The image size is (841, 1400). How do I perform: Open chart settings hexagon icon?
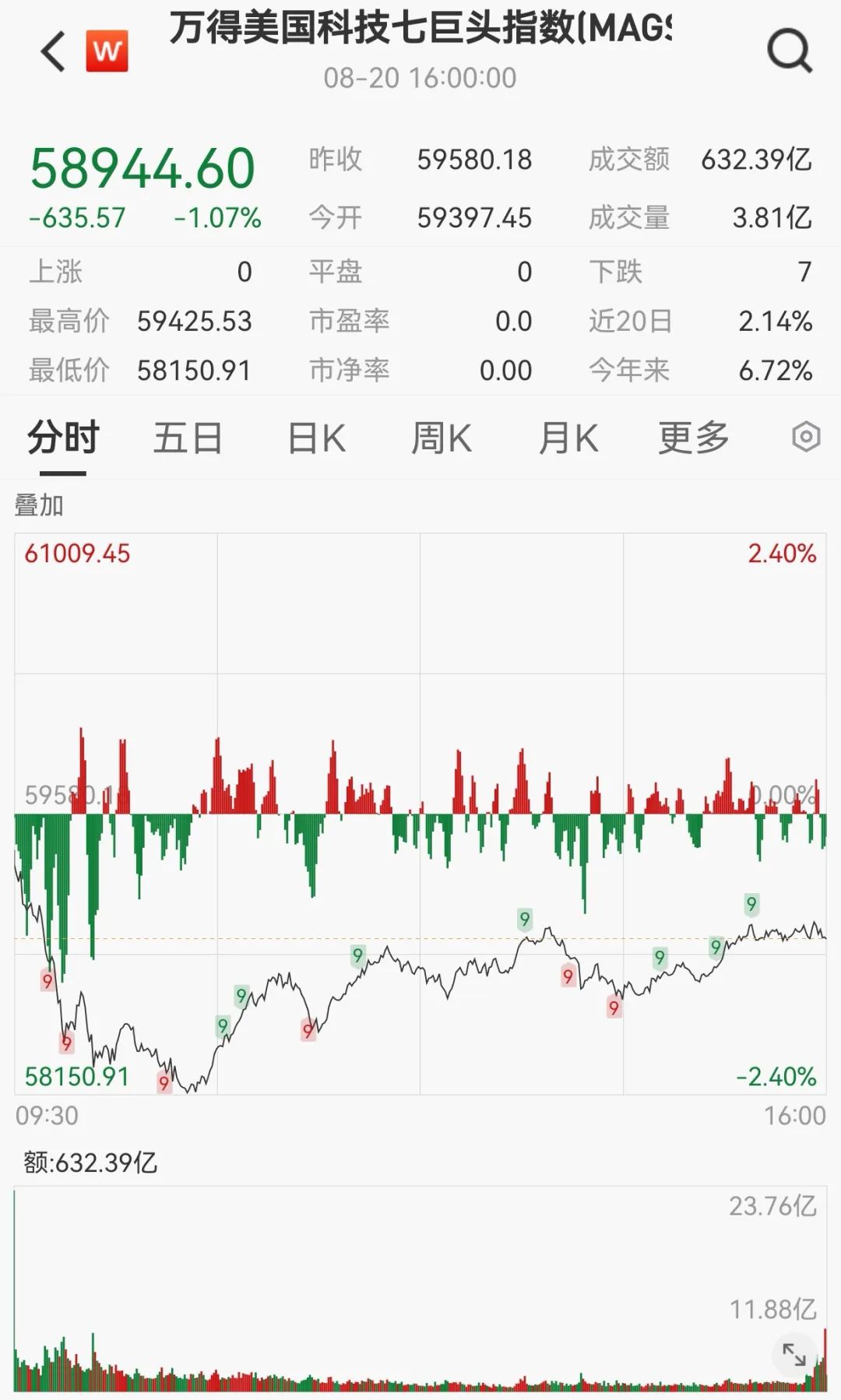[x=806, y=437]
